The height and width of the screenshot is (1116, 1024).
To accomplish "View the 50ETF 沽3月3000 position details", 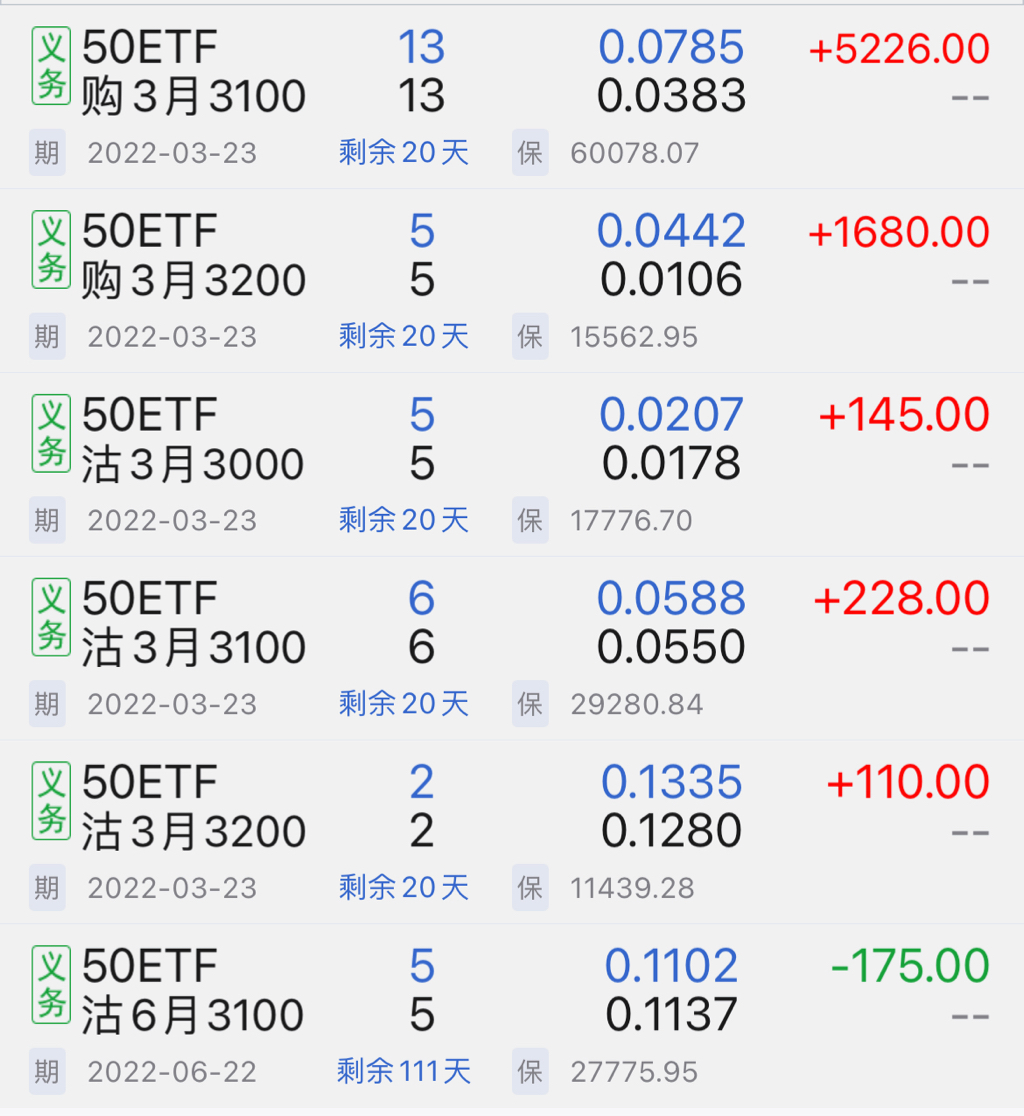I will [x=194, y=441].
